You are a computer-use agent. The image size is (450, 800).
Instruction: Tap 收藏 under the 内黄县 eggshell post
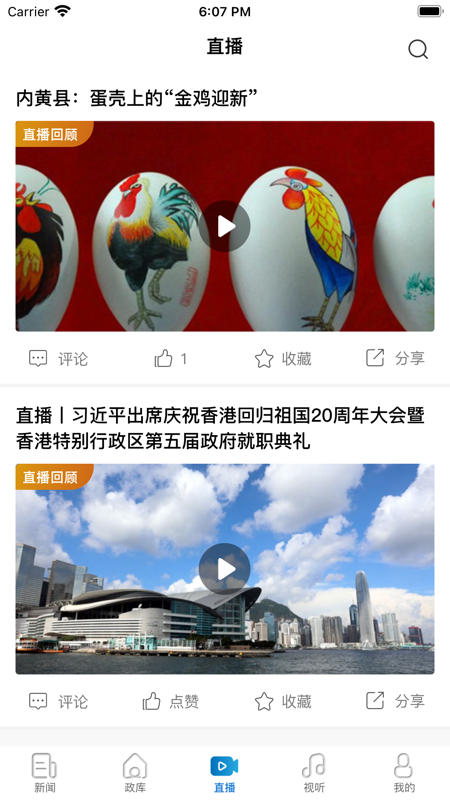tap(283, 359)
